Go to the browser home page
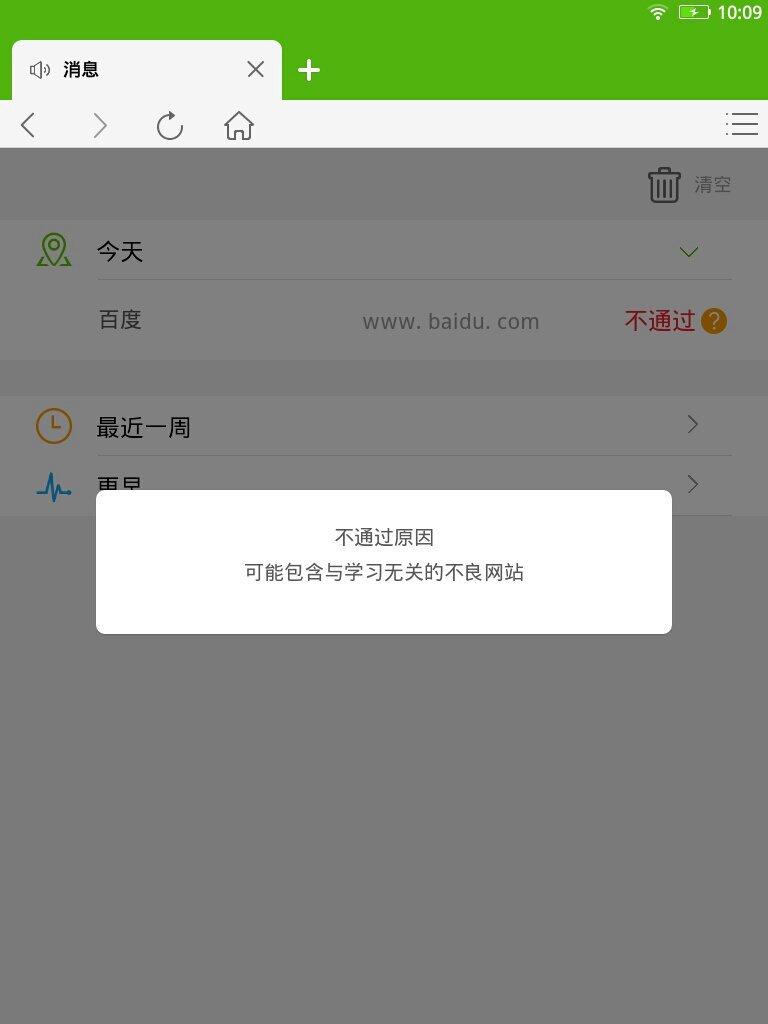Screen dimensions: 768x1024 [239, 125]
